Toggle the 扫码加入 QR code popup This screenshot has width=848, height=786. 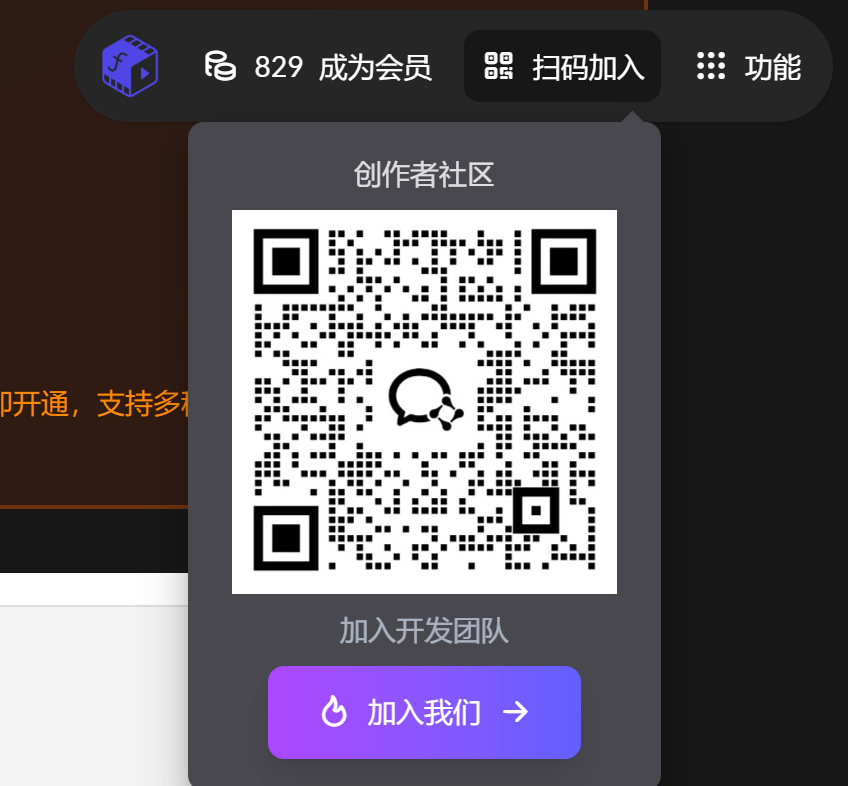563,67
